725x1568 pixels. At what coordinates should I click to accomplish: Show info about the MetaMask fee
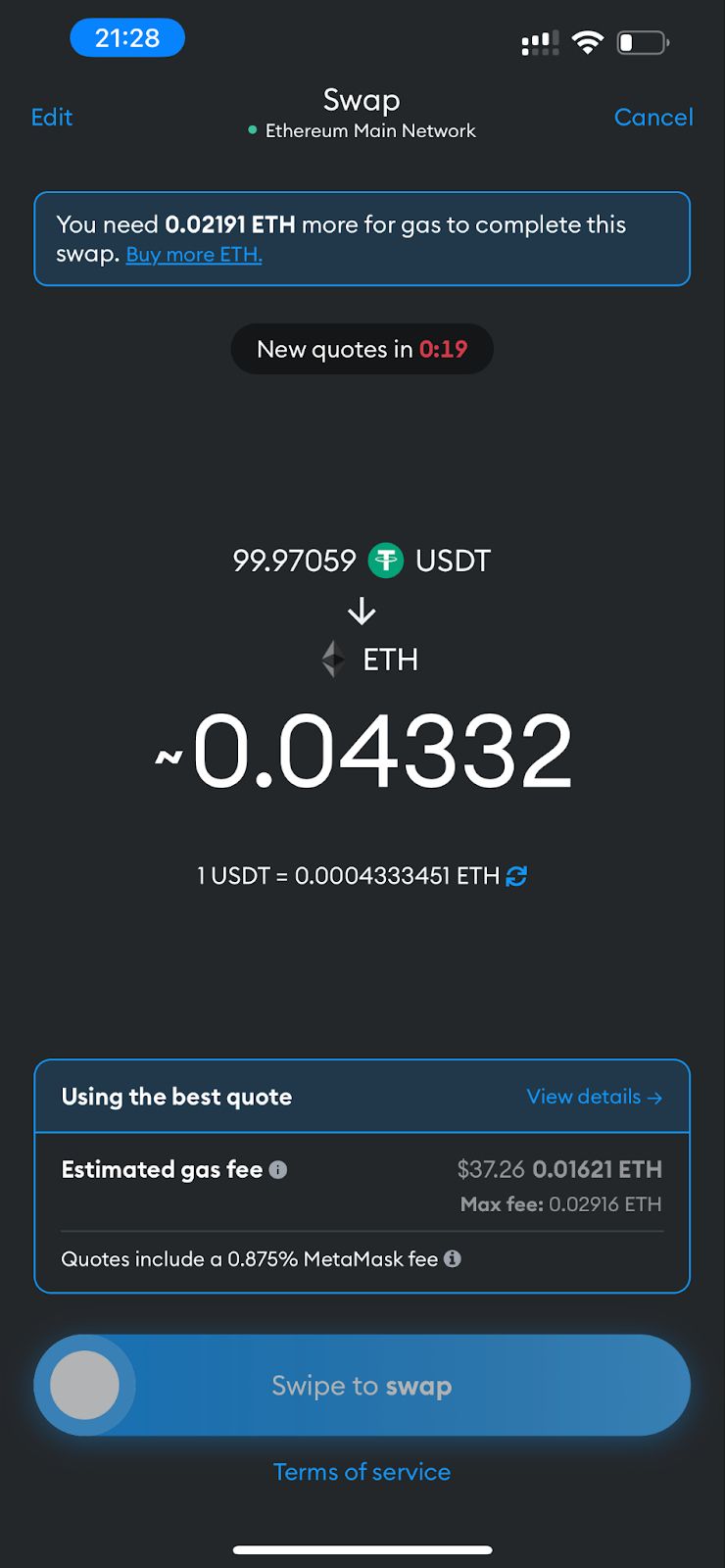(x=453, y=1259)
